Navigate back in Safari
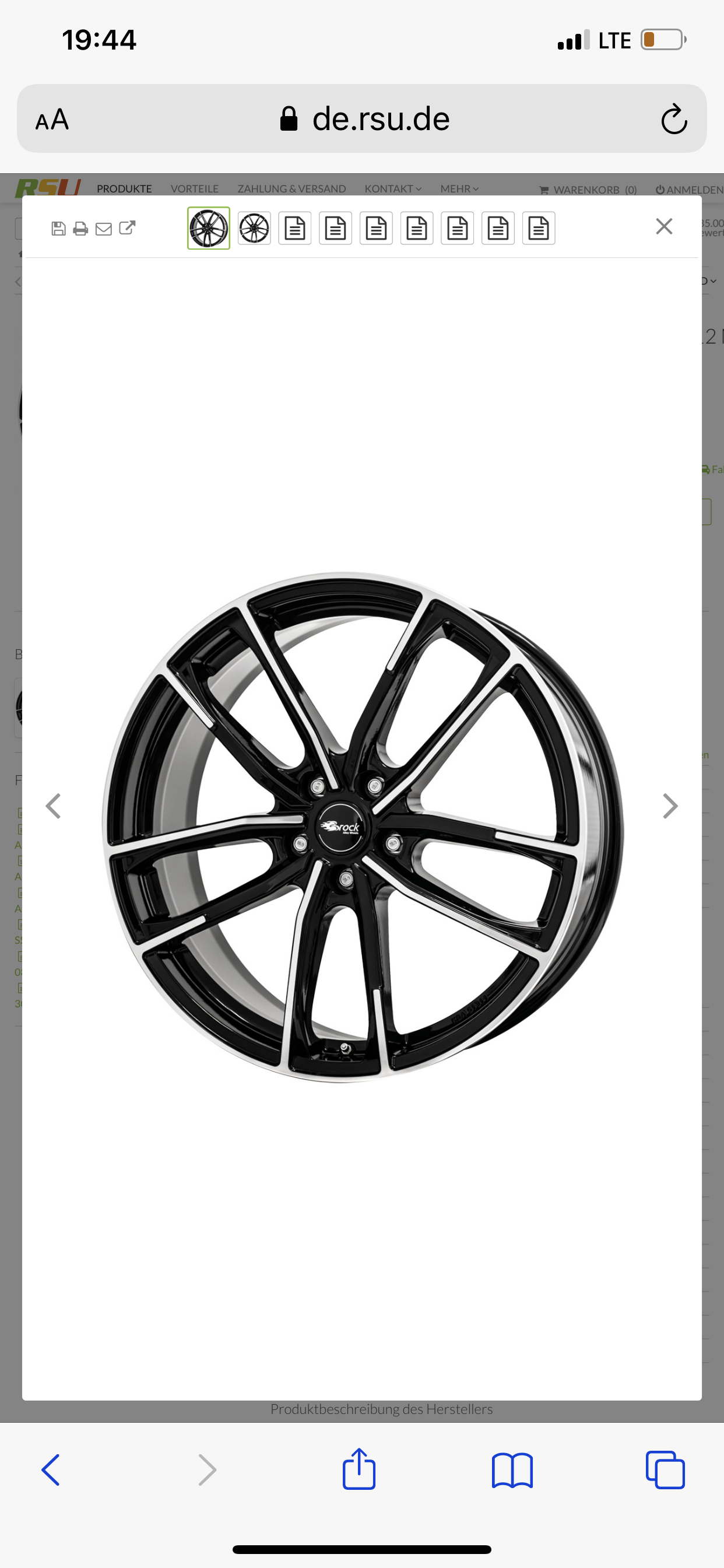The width and height of the screenshot is (724, 1568). [x=51, y=1470]
